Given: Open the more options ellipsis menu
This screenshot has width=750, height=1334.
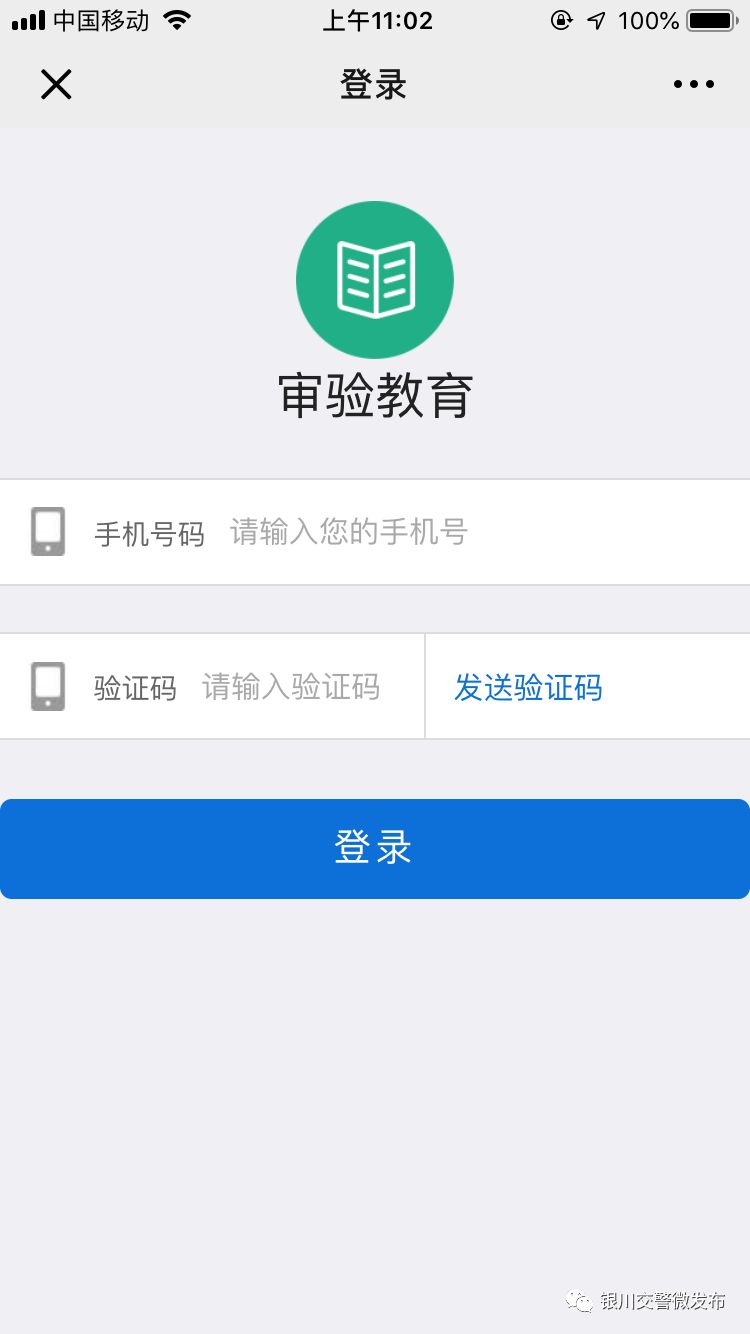Looking at the screenshot, I should (693, 84).
